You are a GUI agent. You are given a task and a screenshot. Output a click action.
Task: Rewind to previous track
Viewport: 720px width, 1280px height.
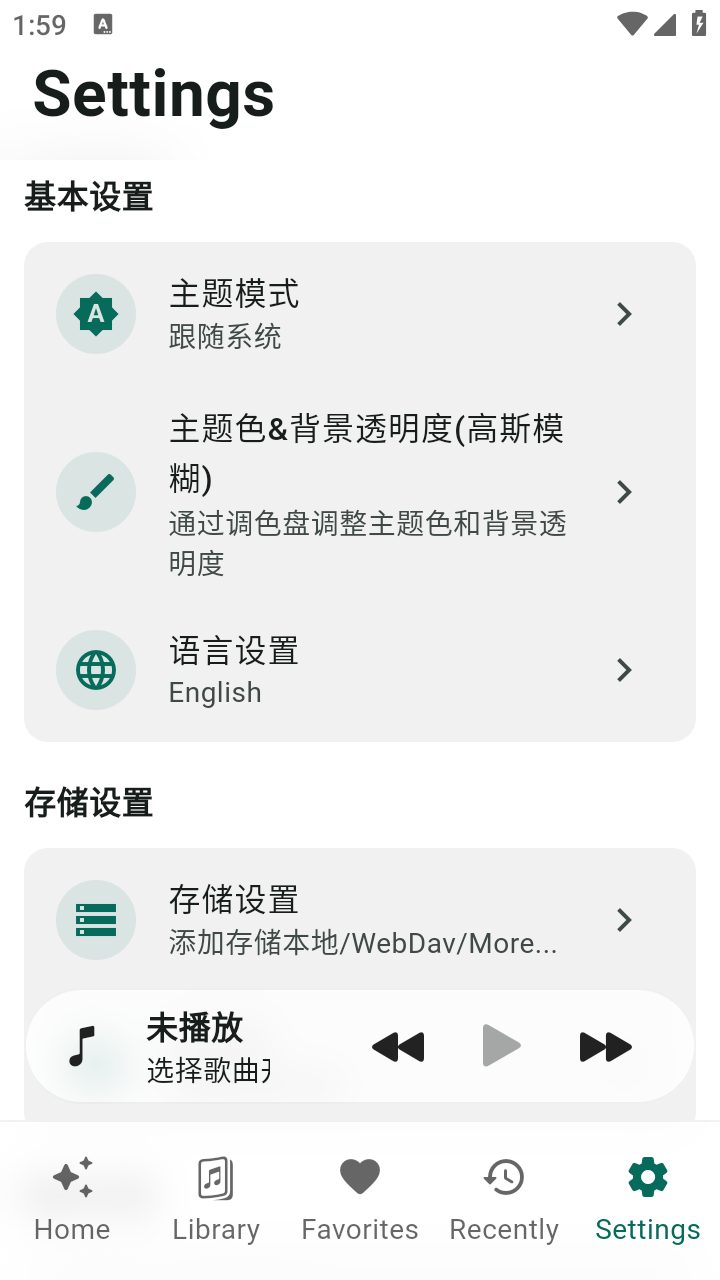pyautogui.click(x=399, y=1046)
